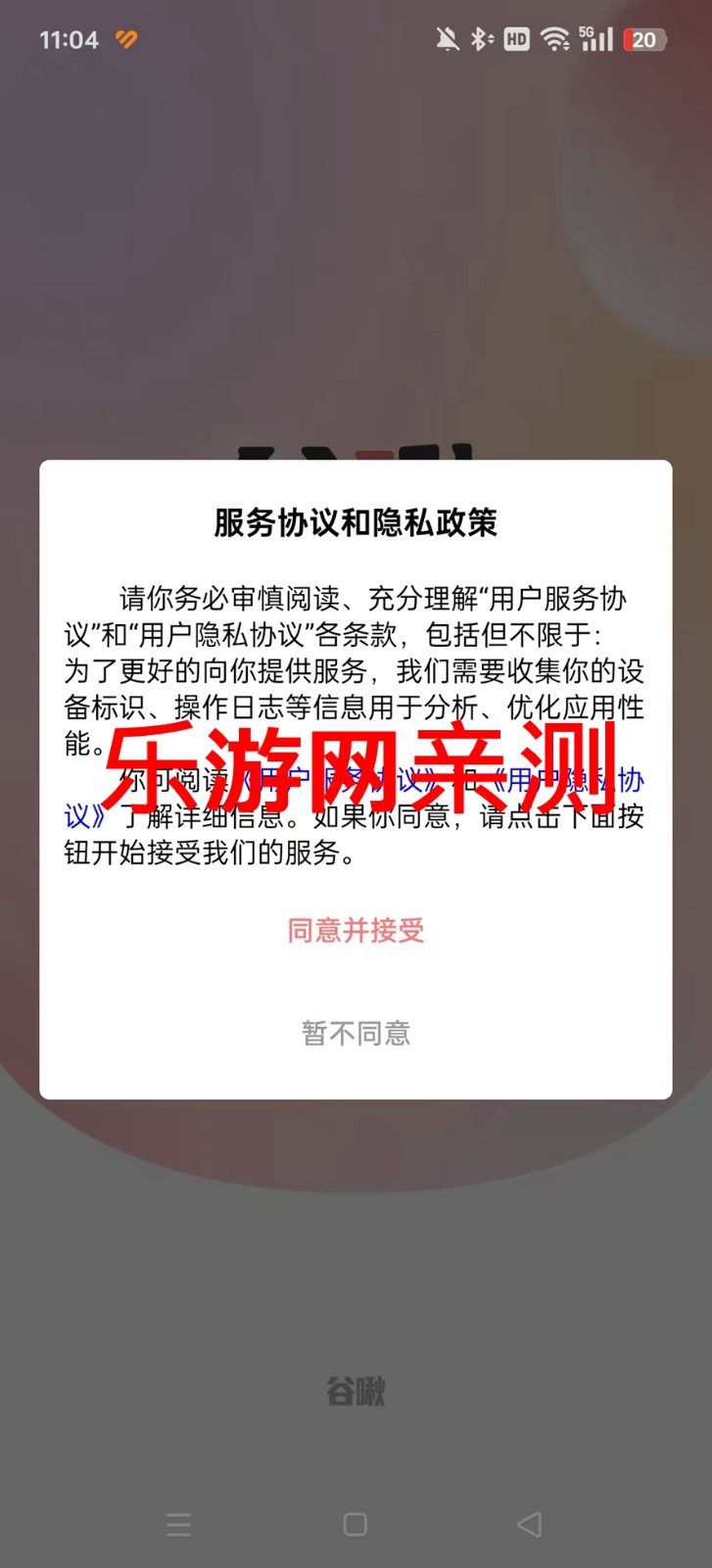Go to the home screen using the system home button
Screen dimensions: 712x1568
[356, 1524]
